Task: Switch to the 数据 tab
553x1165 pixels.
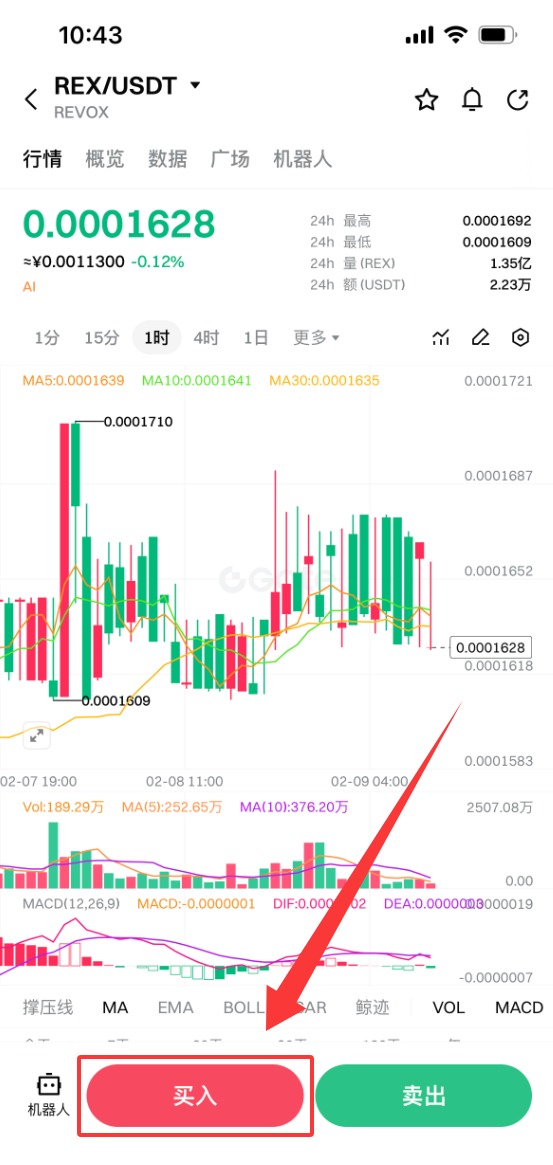Action: click(x=167, y=158)
